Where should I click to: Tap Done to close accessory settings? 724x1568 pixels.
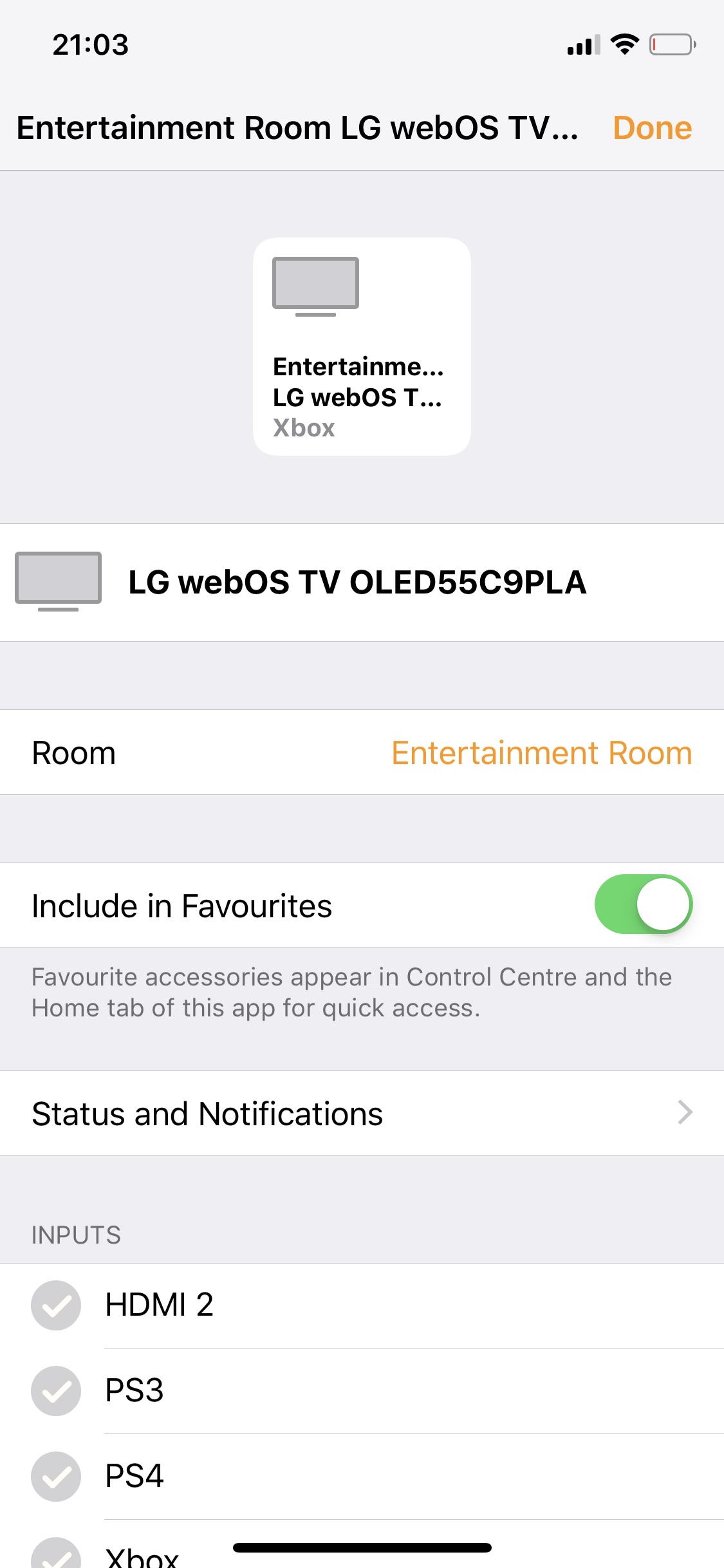652,127
